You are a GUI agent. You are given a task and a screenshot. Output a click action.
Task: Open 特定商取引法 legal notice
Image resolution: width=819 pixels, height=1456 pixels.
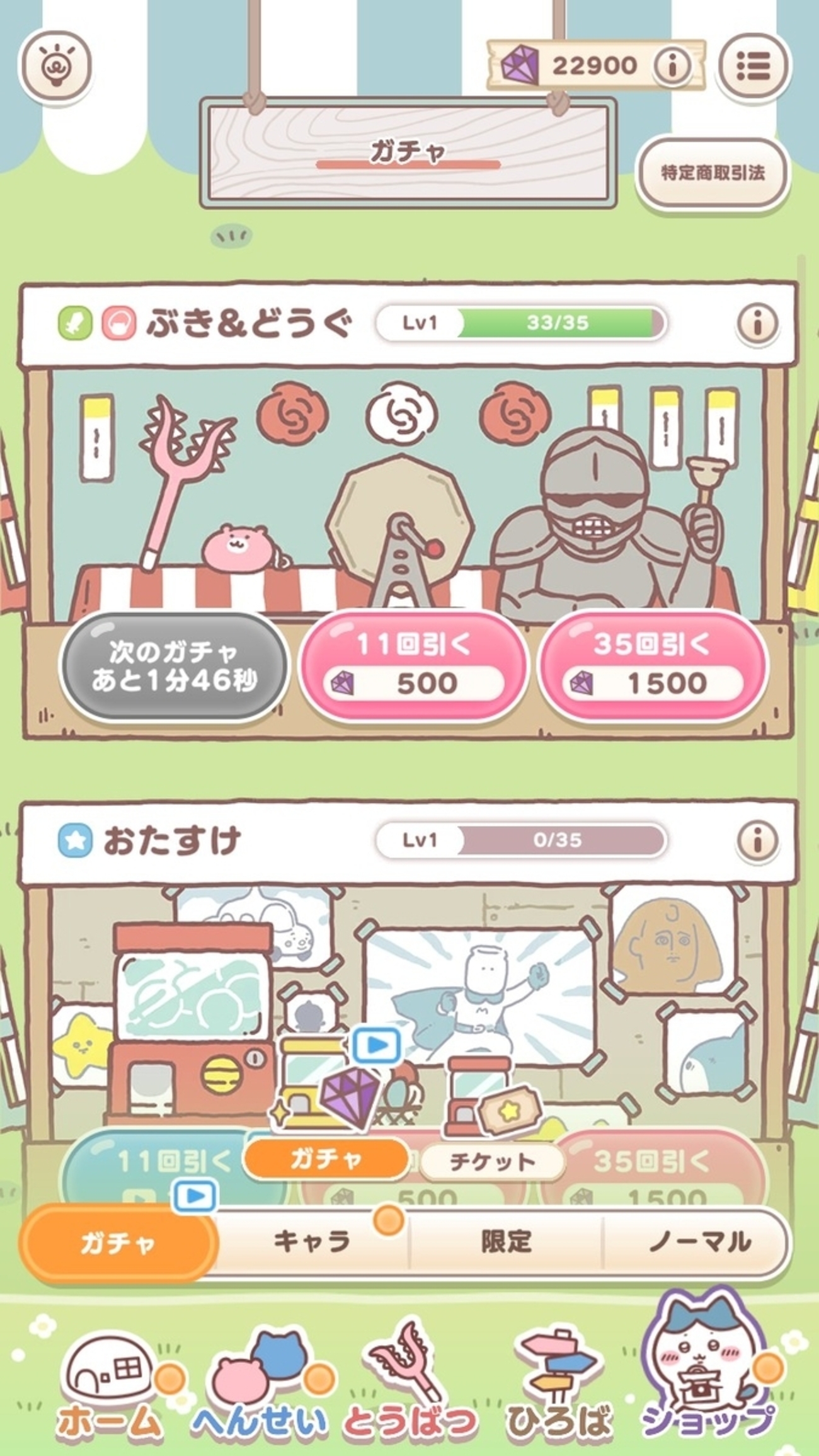coord(712,172)
